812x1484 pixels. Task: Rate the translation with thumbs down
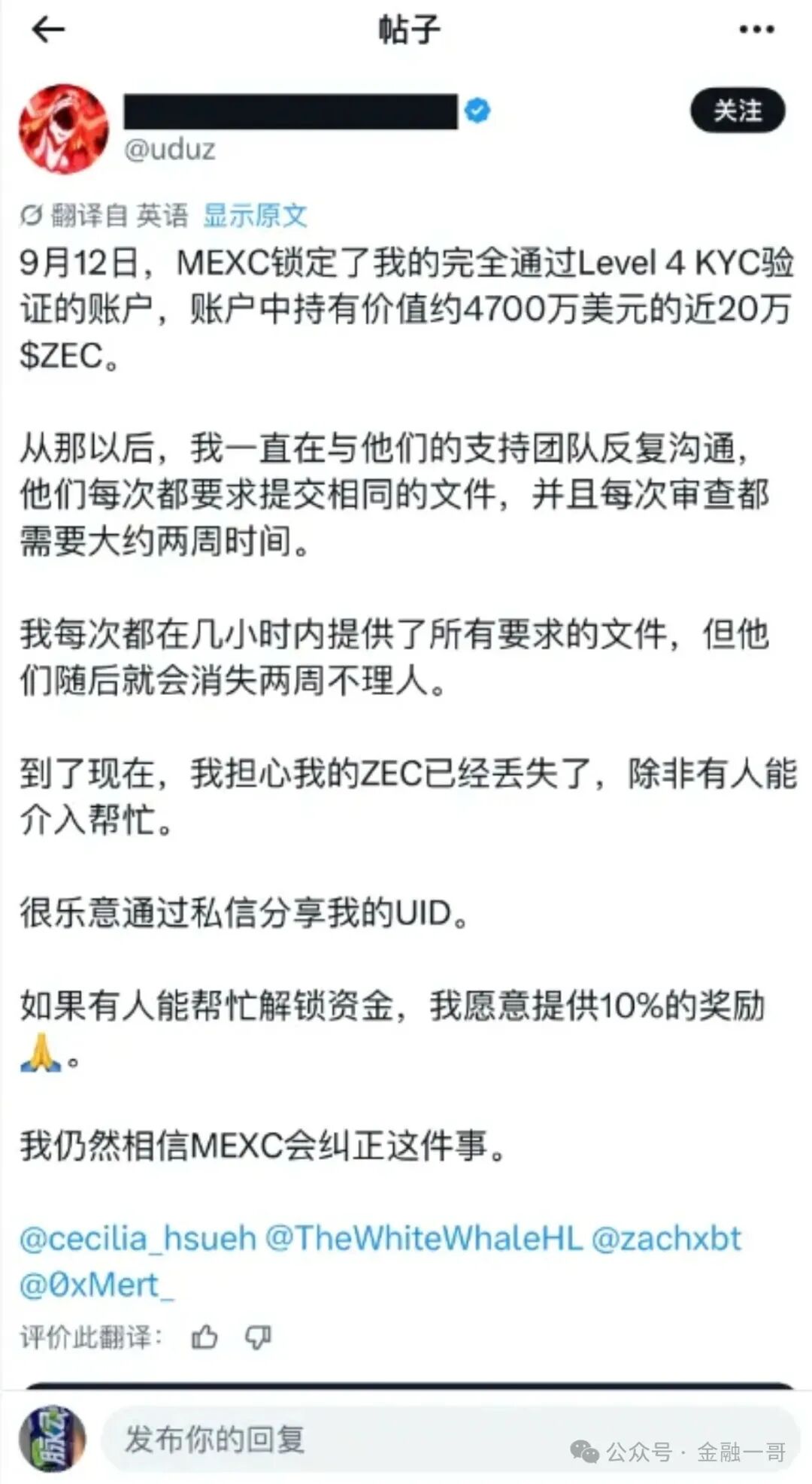[258, 1337]
